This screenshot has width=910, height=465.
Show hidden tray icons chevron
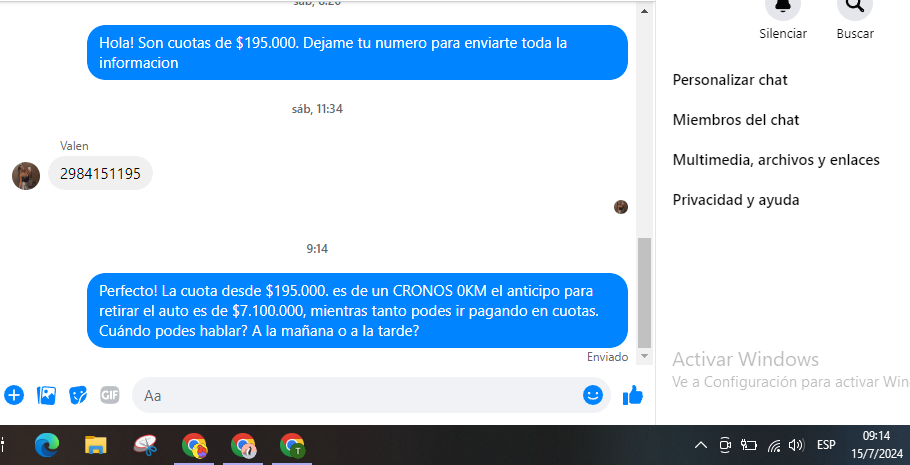700,445
